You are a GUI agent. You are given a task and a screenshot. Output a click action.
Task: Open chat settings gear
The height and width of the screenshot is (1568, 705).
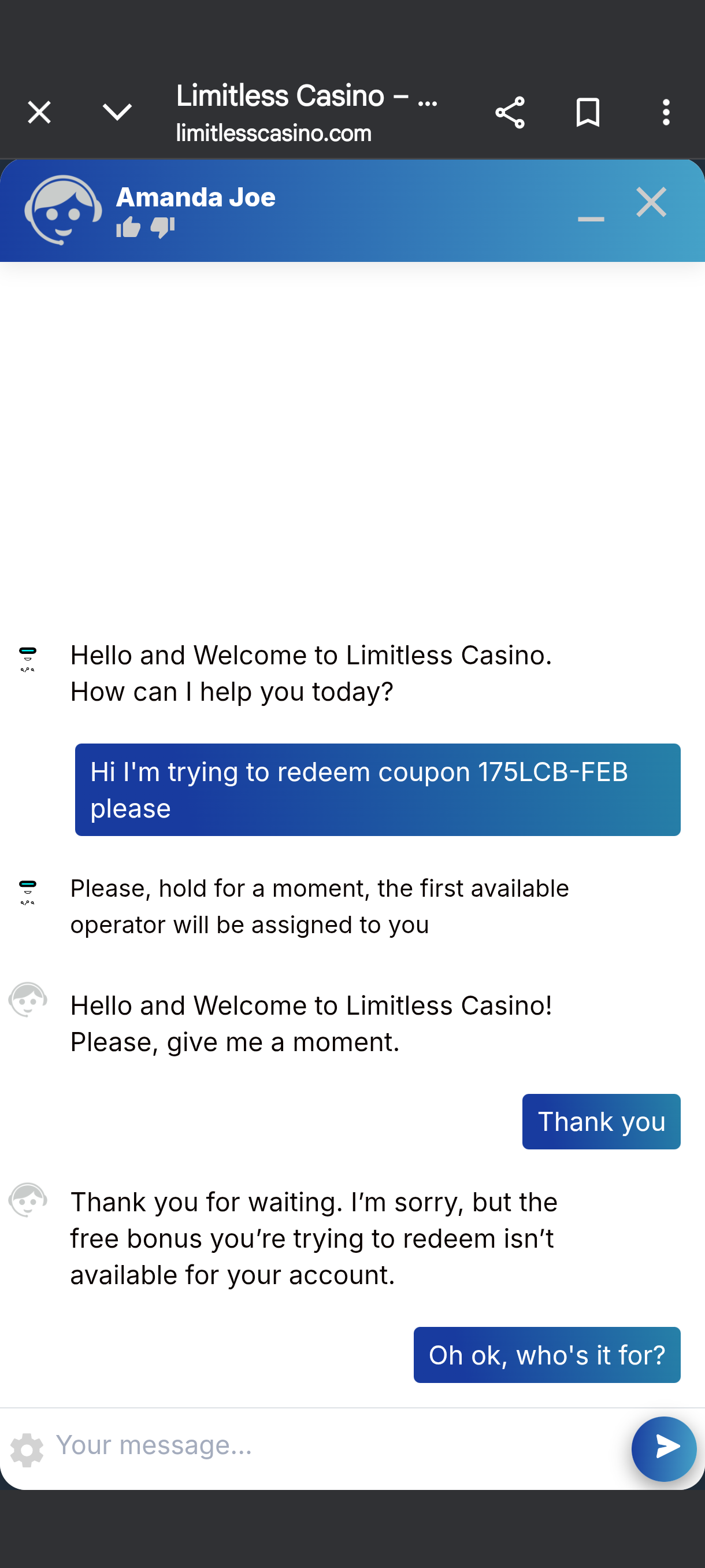(27, 1450)
